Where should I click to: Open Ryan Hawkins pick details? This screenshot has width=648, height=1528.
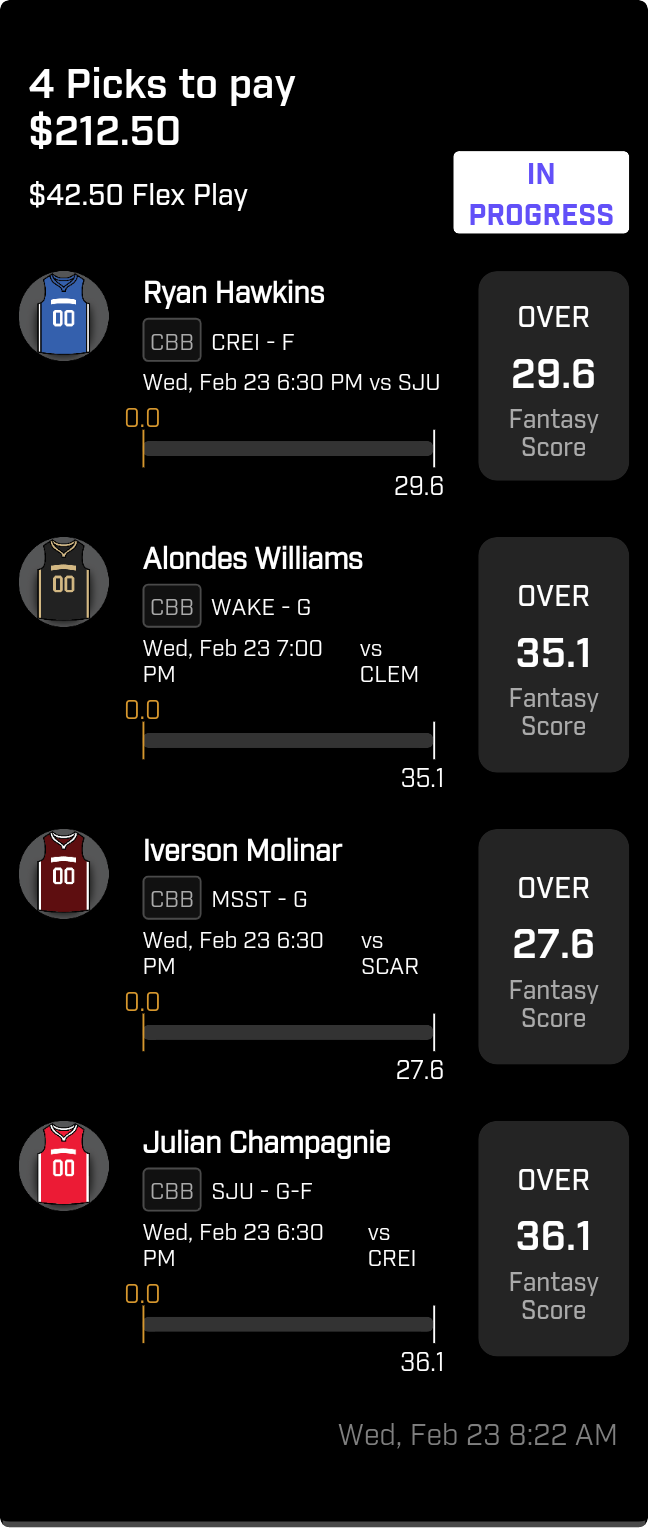[324, 383]
